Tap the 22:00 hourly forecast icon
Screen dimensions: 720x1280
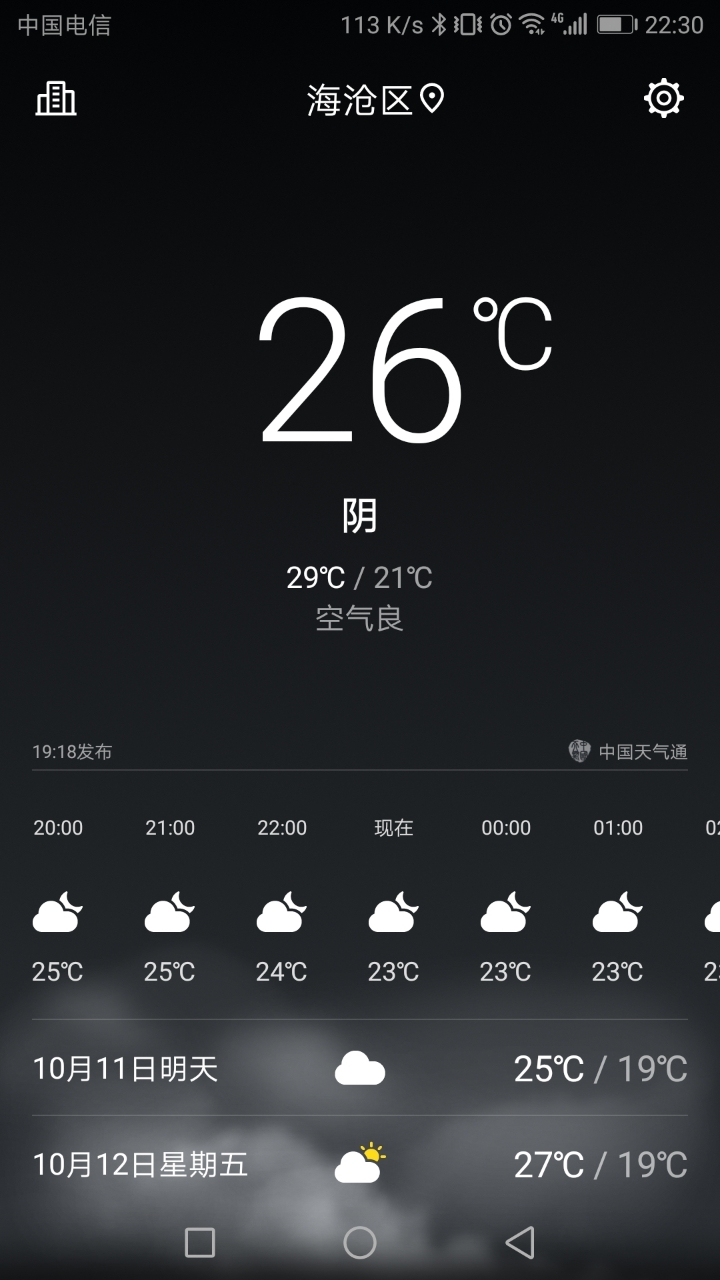pyautogui.click(x=281, y=908)
